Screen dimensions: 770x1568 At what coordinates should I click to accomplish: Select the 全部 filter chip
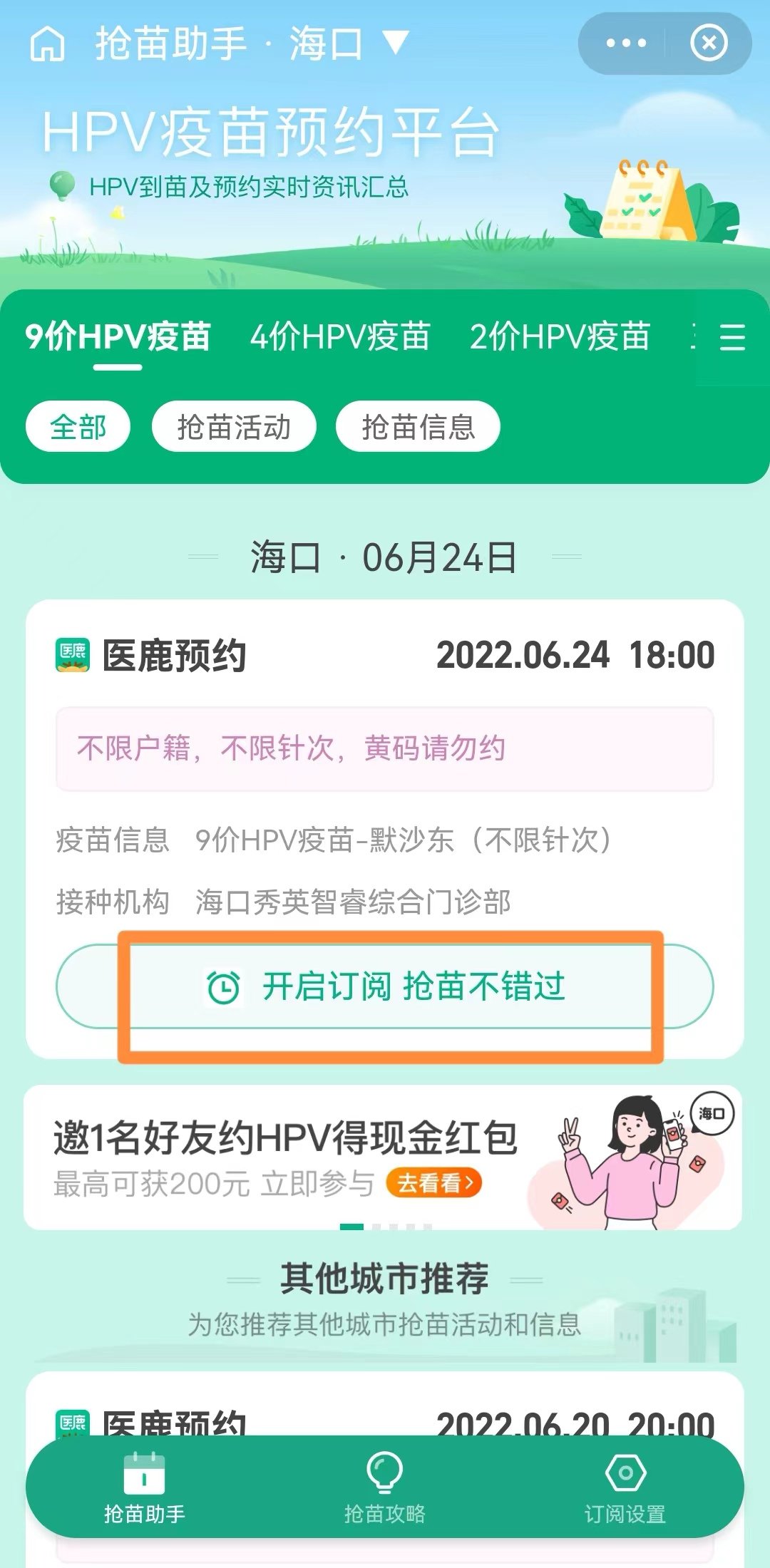(x=78, y=427)
